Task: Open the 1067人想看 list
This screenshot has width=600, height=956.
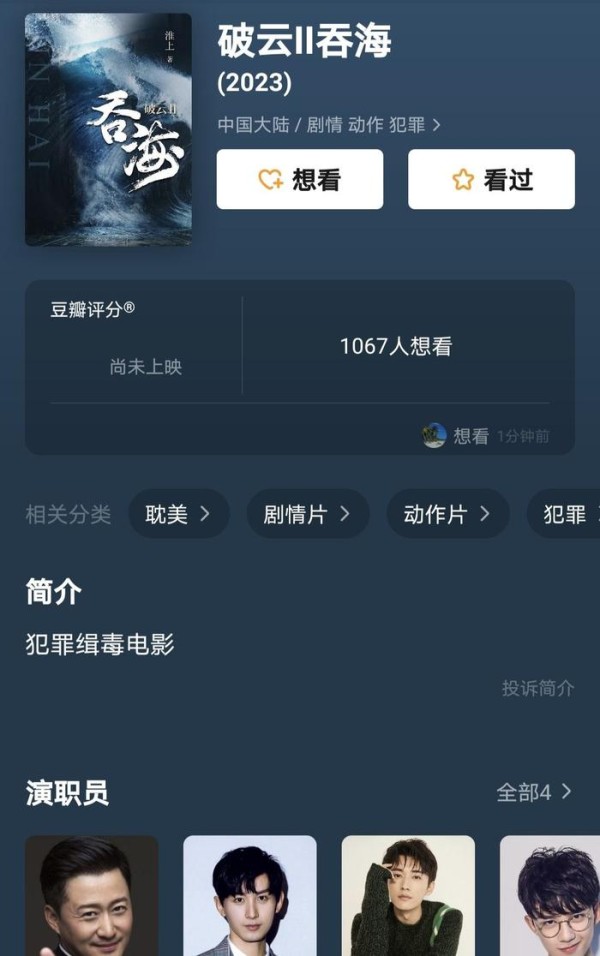Action: tap(396, 346)
